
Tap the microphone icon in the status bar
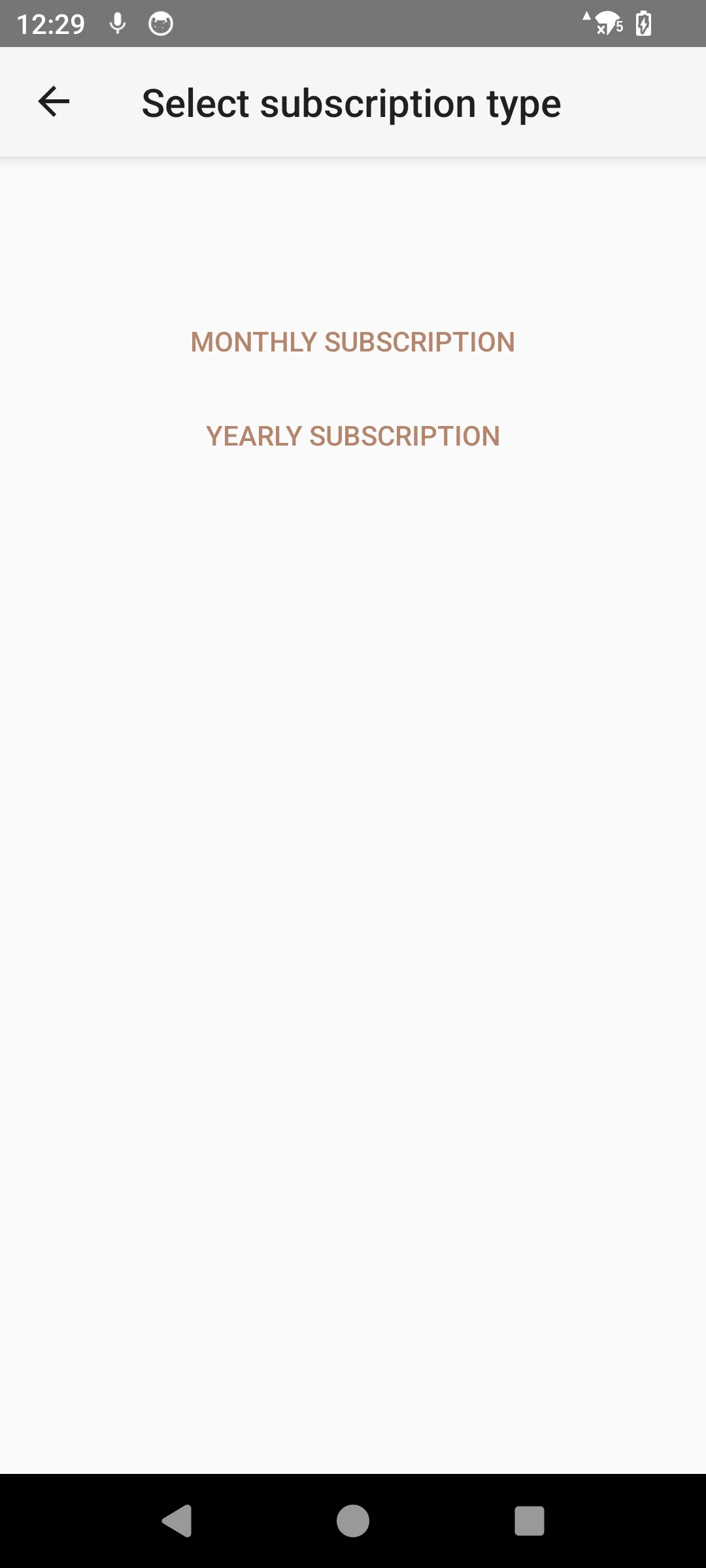coord(118,24)
